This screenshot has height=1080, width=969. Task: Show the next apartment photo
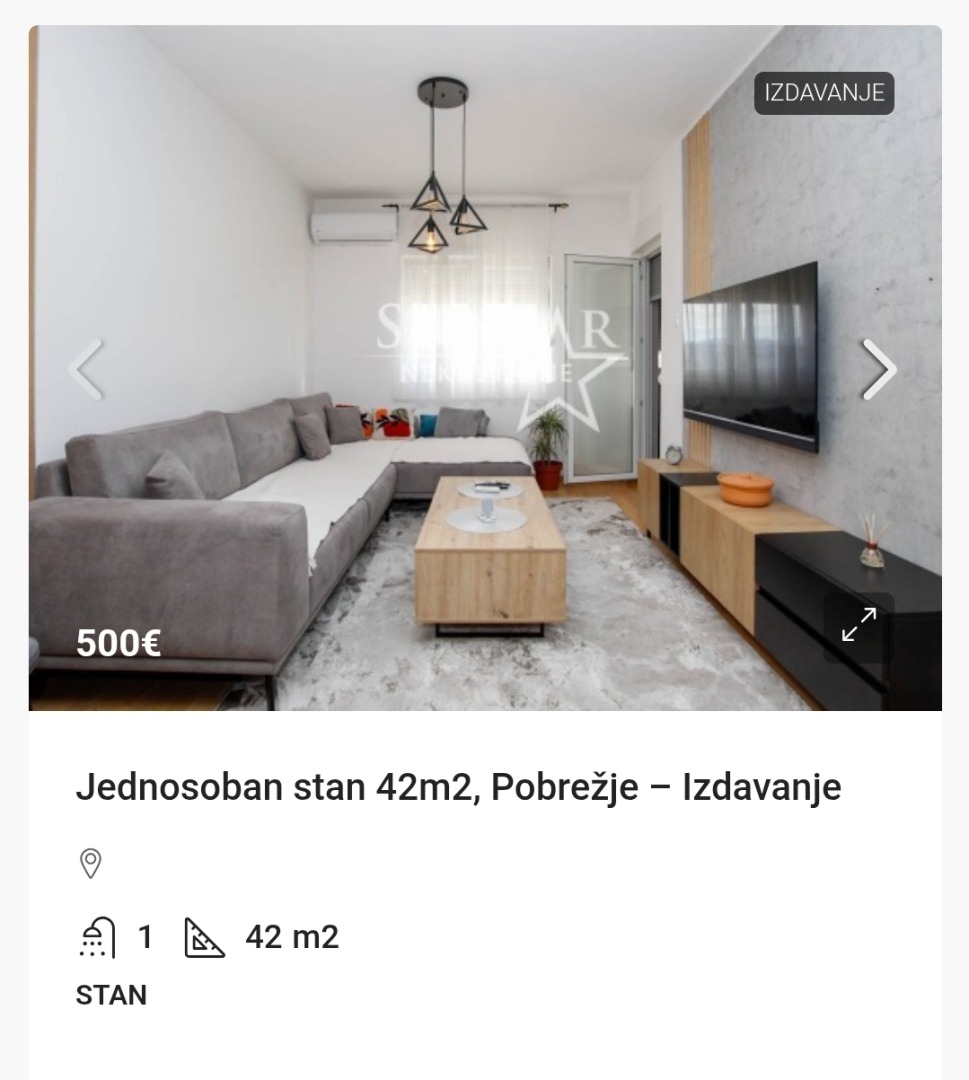pyautogui.click(x=878, y=369)
